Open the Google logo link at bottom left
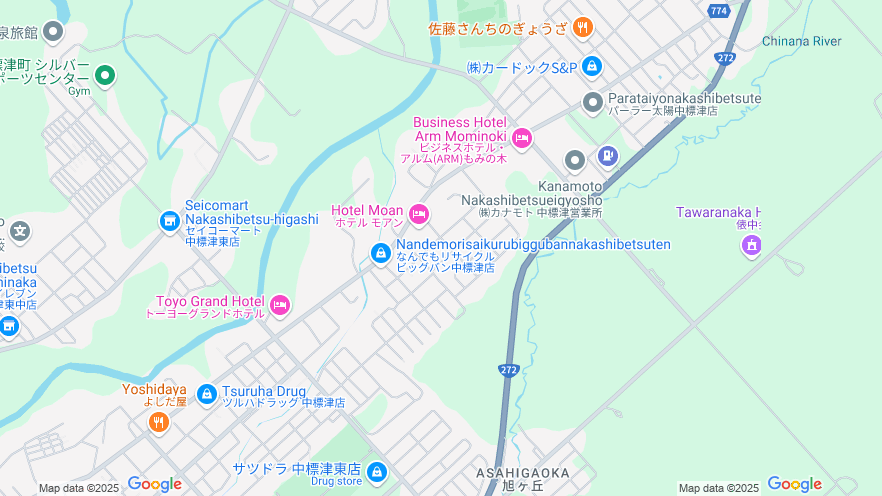The image size is (882, 496). [154, 484]
